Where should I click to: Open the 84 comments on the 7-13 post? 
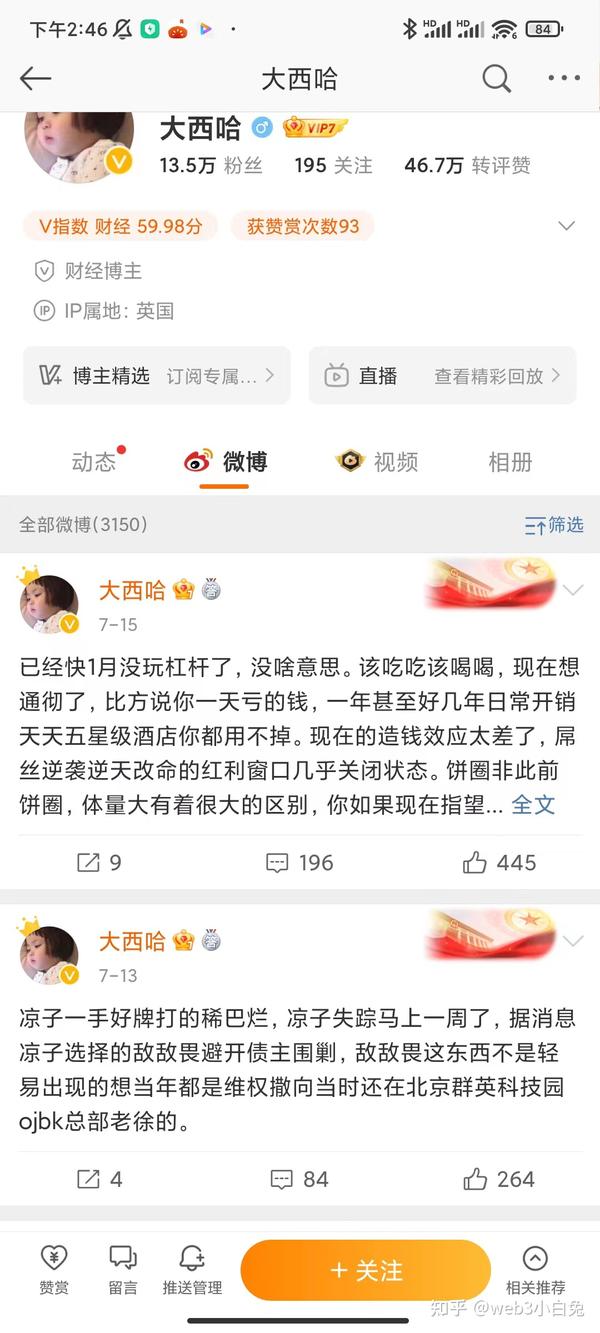[300, 1179]
